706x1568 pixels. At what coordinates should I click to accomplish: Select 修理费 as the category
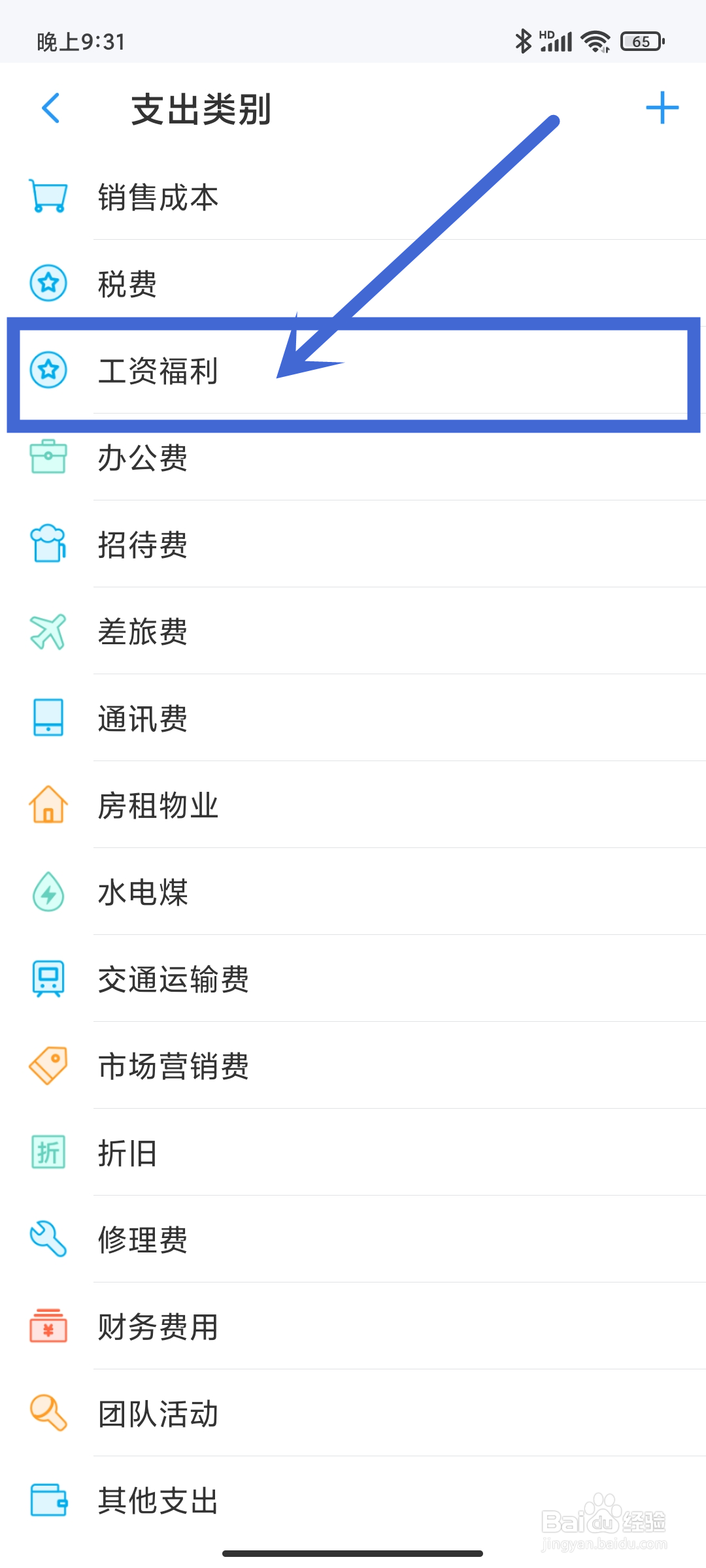pyautogui.click(x=143, y=1240)
